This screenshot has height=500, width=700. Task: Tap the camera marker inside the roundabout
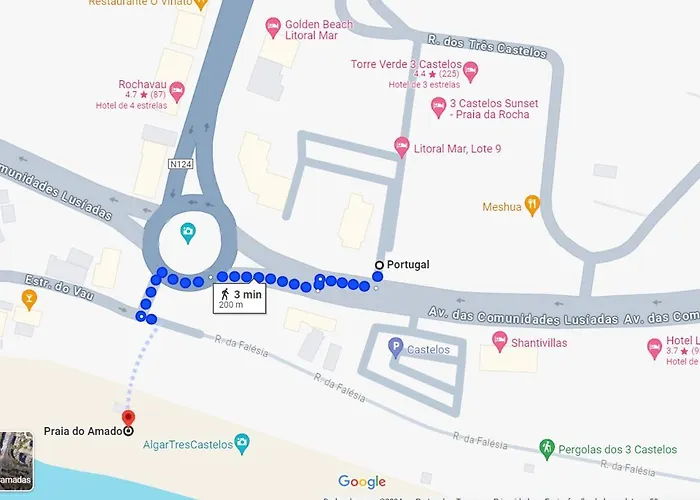click(187, 233)
